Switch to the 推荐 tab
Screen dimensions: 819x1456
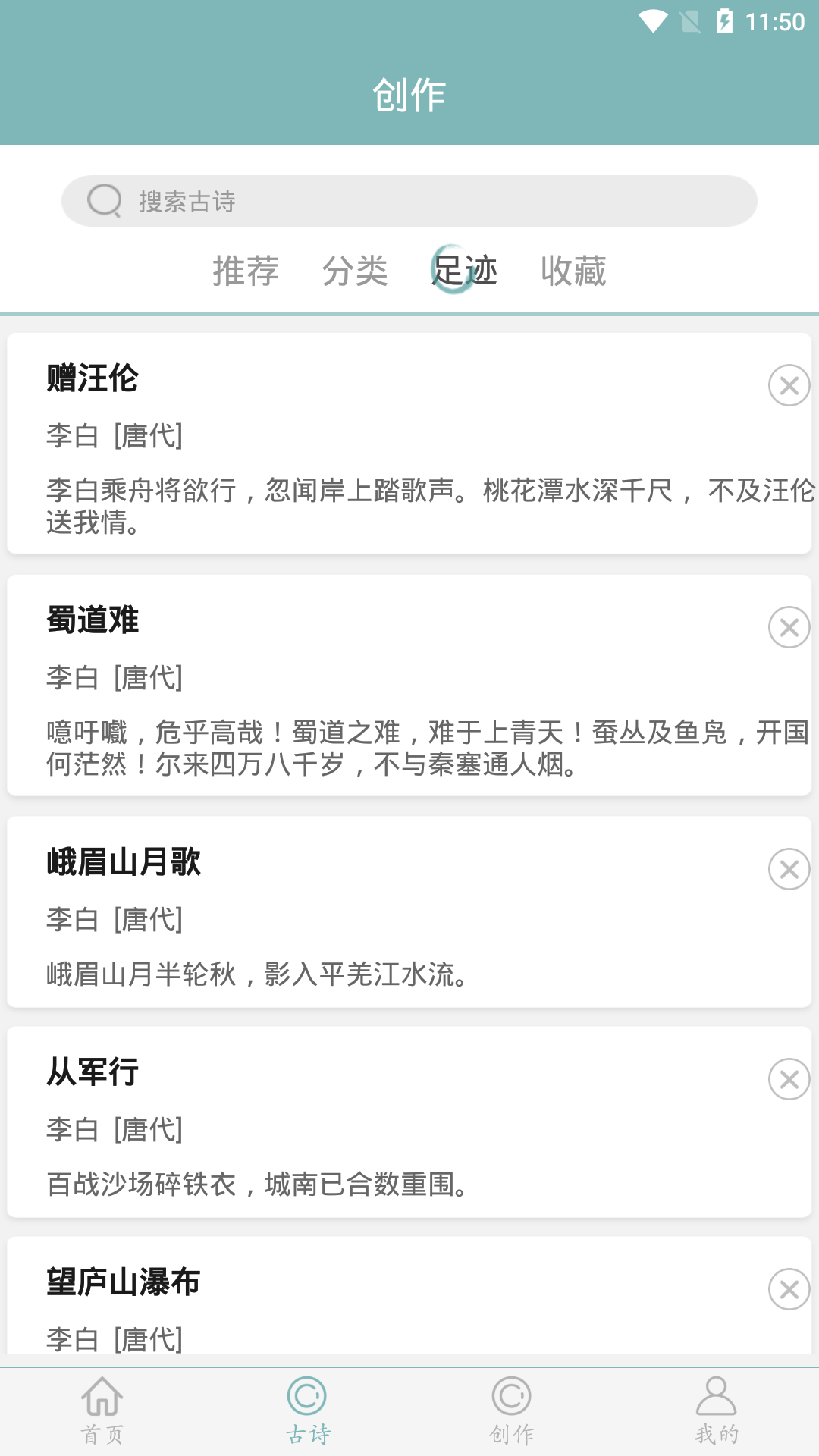click(x=246, y=271)
